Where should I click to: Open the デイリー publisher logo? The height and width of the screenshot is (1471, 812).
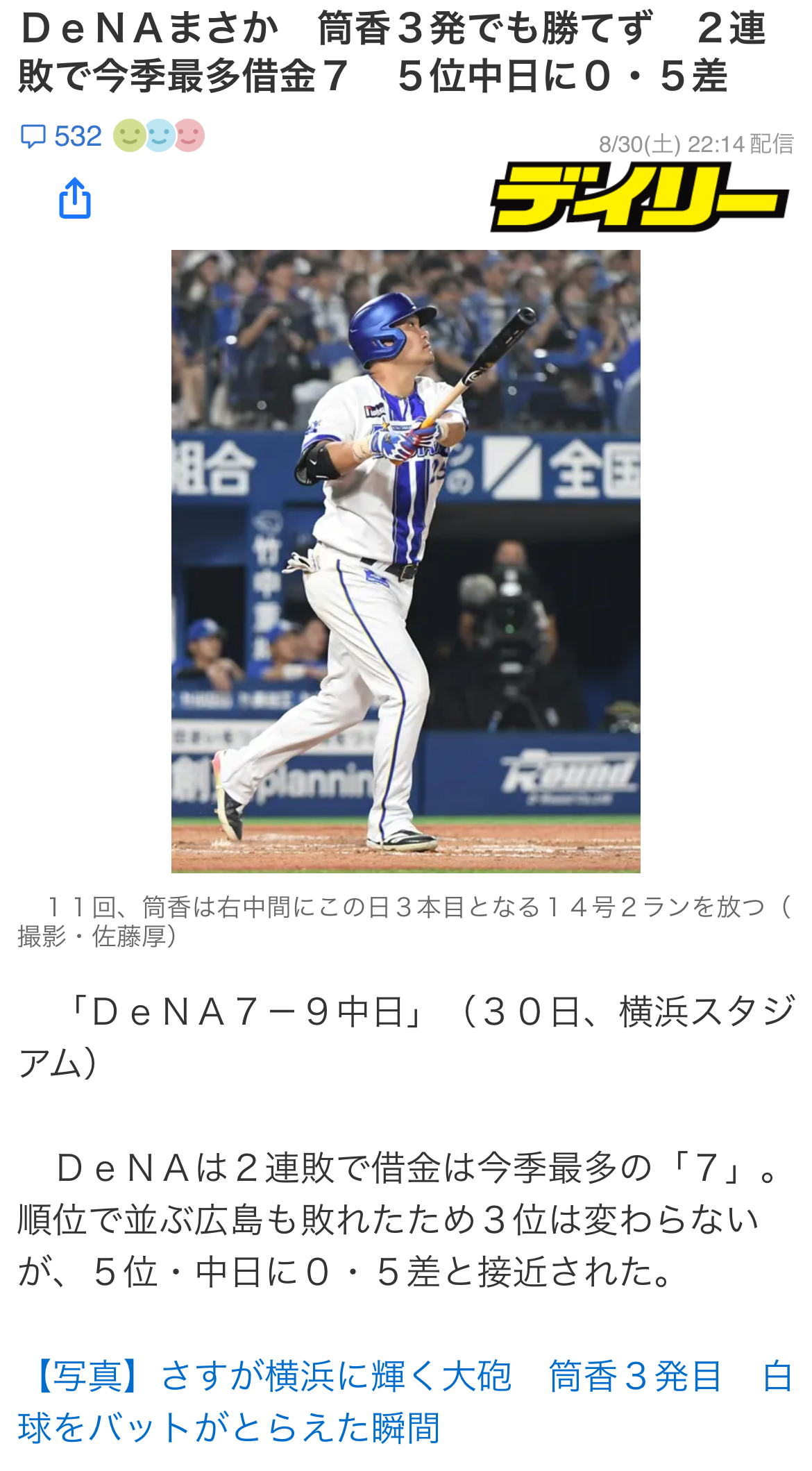coord(639,197)
